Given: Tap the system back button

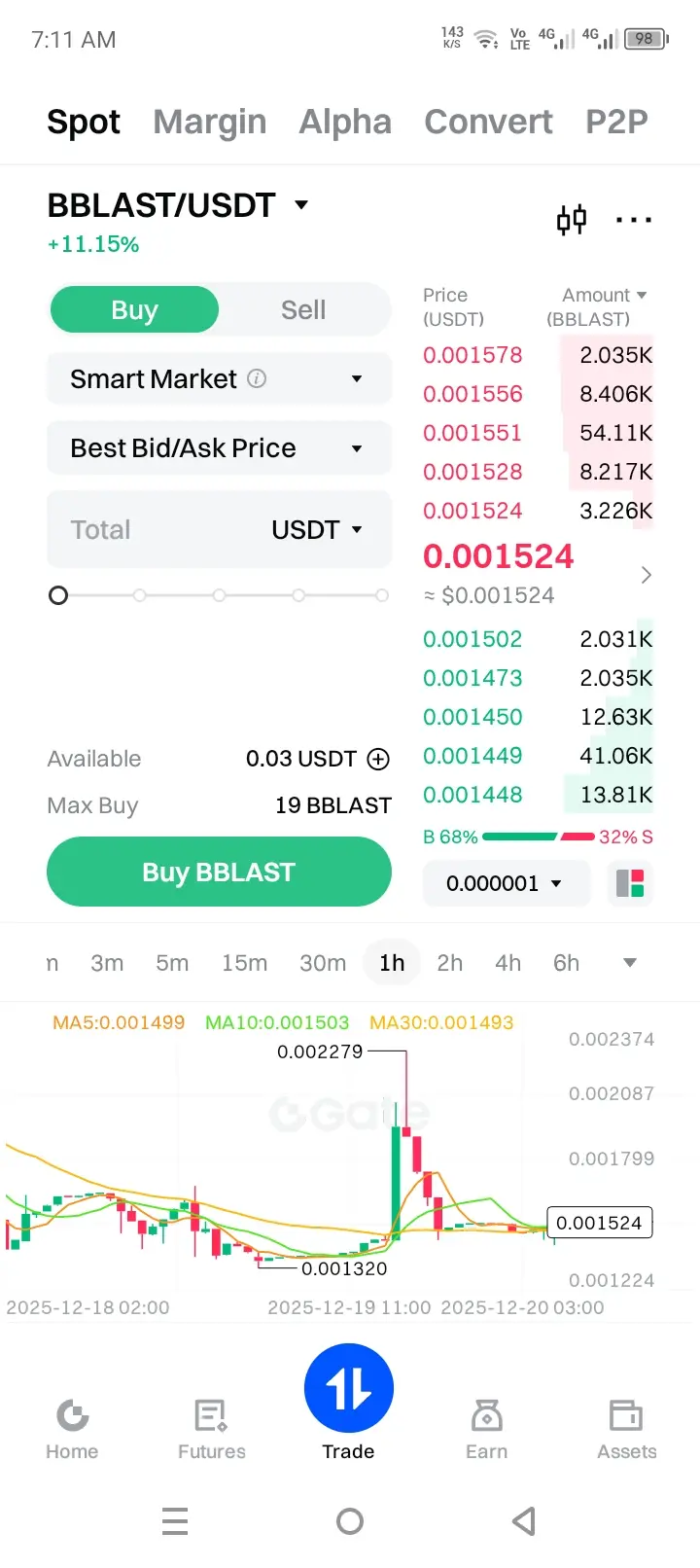Looking at the screenshot, I should tap(524, 1521).
